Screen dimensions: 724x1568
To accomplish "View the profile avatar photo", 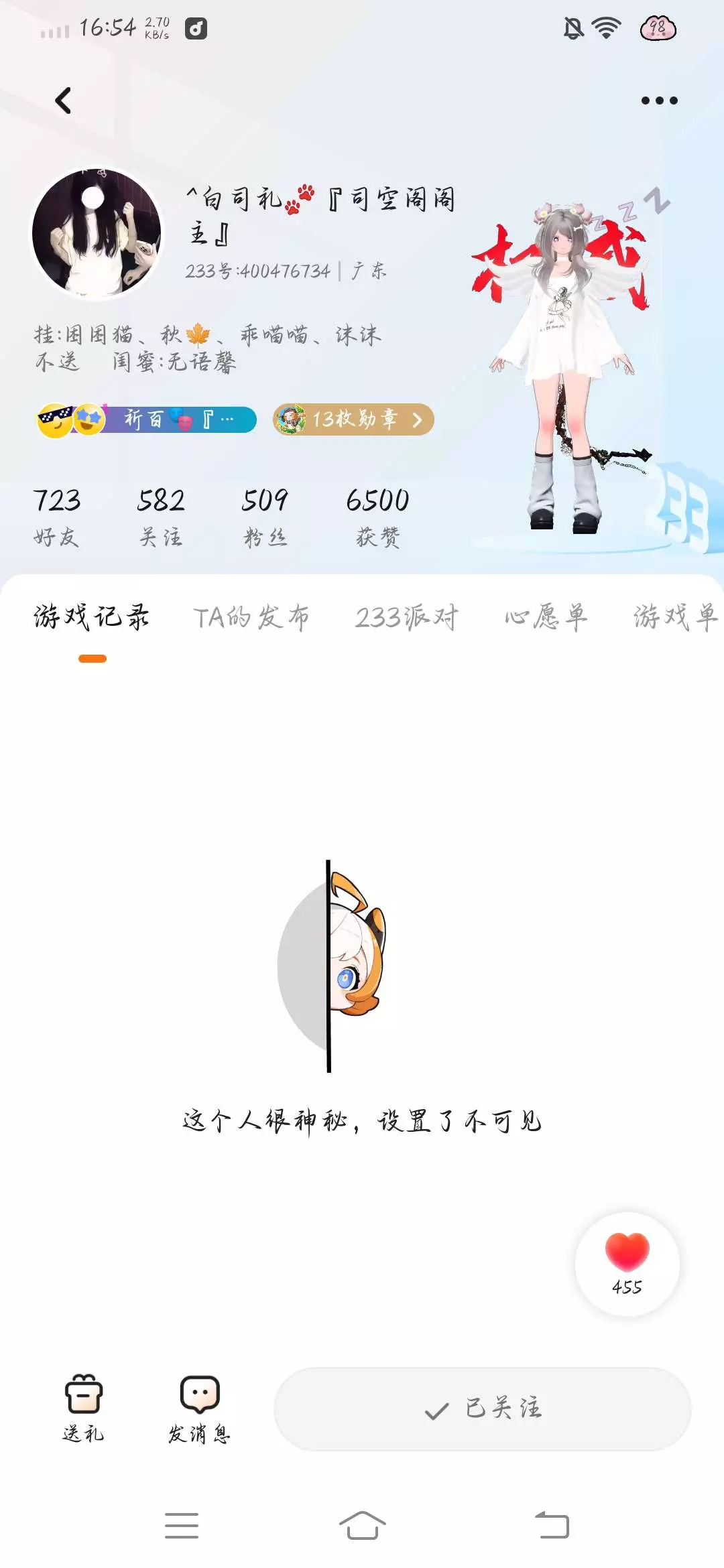I will coord(97,233).
